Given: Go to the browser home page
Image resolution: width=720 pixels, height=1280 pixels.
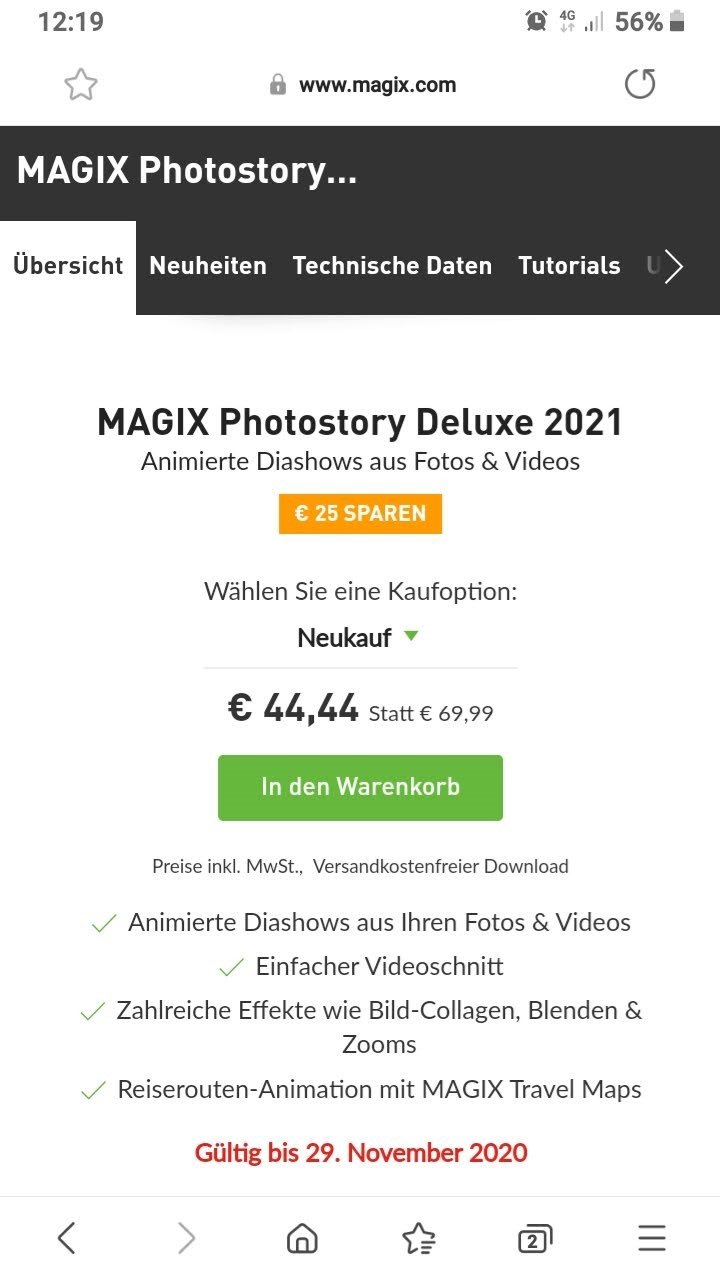Looking at the screenshot, I should [302, 1239].
